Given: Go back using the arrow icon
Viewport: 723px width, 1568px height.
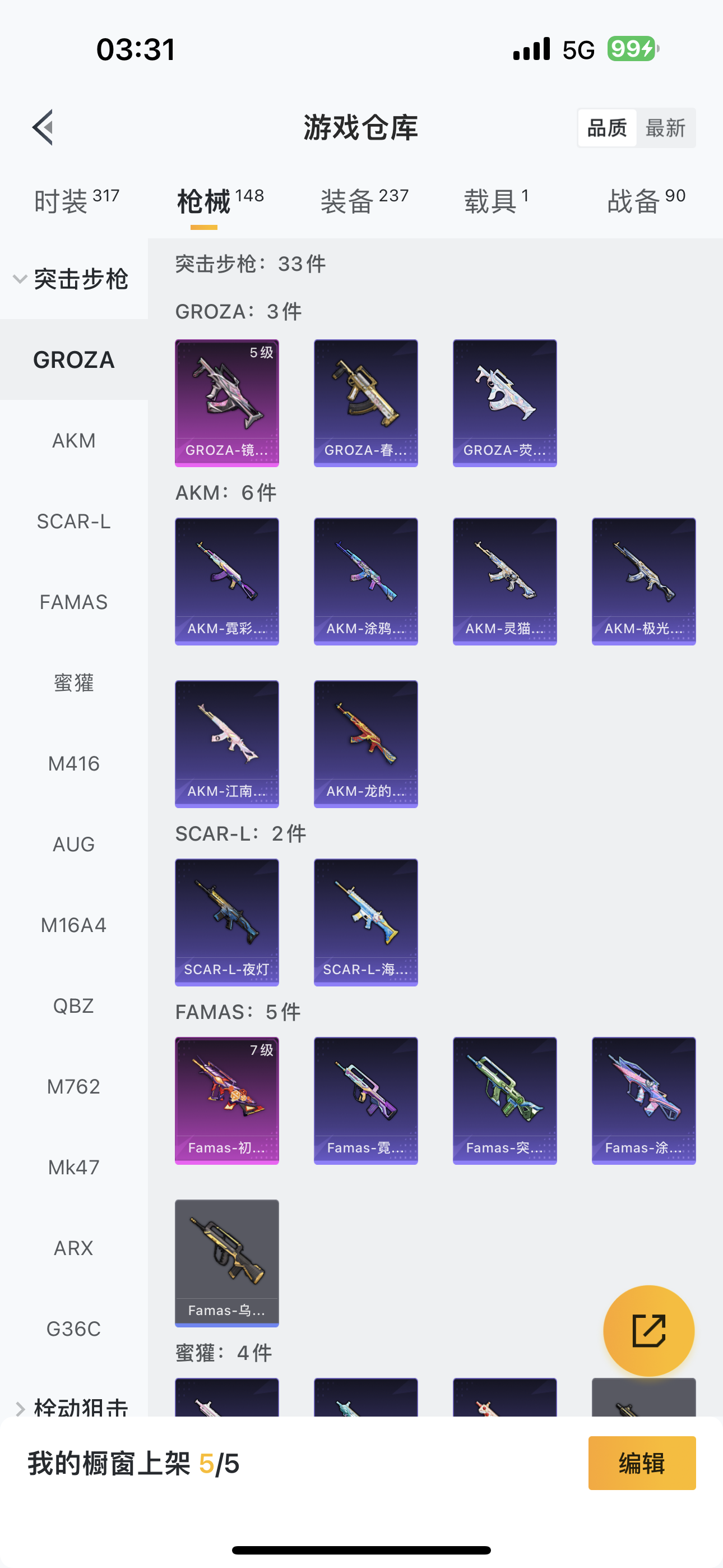Looking at the screenshot, I should point(43,128).
